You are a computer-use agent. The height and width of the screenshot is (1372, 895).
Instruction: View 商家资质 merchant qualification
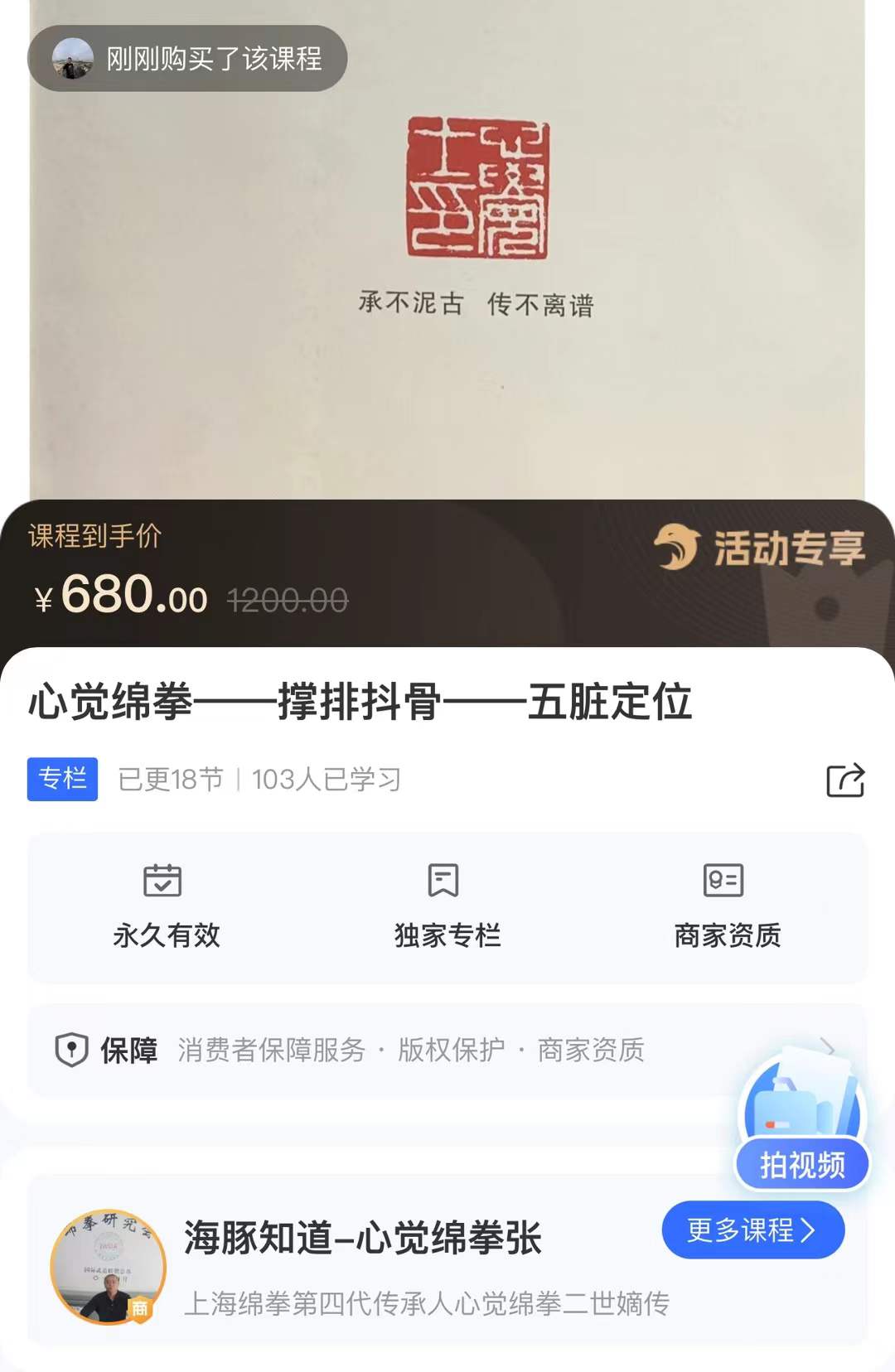727,908
